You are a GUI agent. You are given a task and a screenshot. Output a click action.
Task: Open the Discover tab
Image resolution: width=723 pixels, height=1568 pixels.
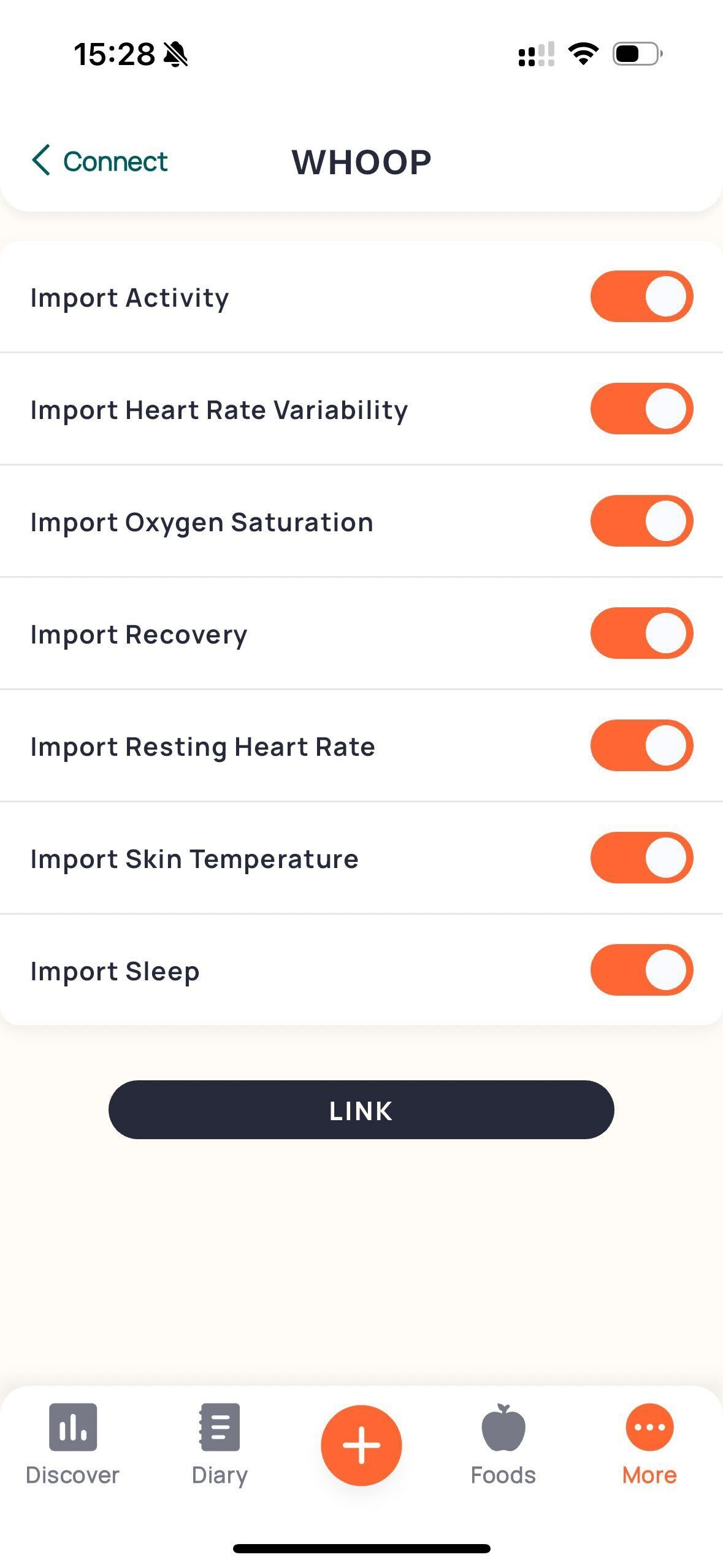(x=72, y=1444)
